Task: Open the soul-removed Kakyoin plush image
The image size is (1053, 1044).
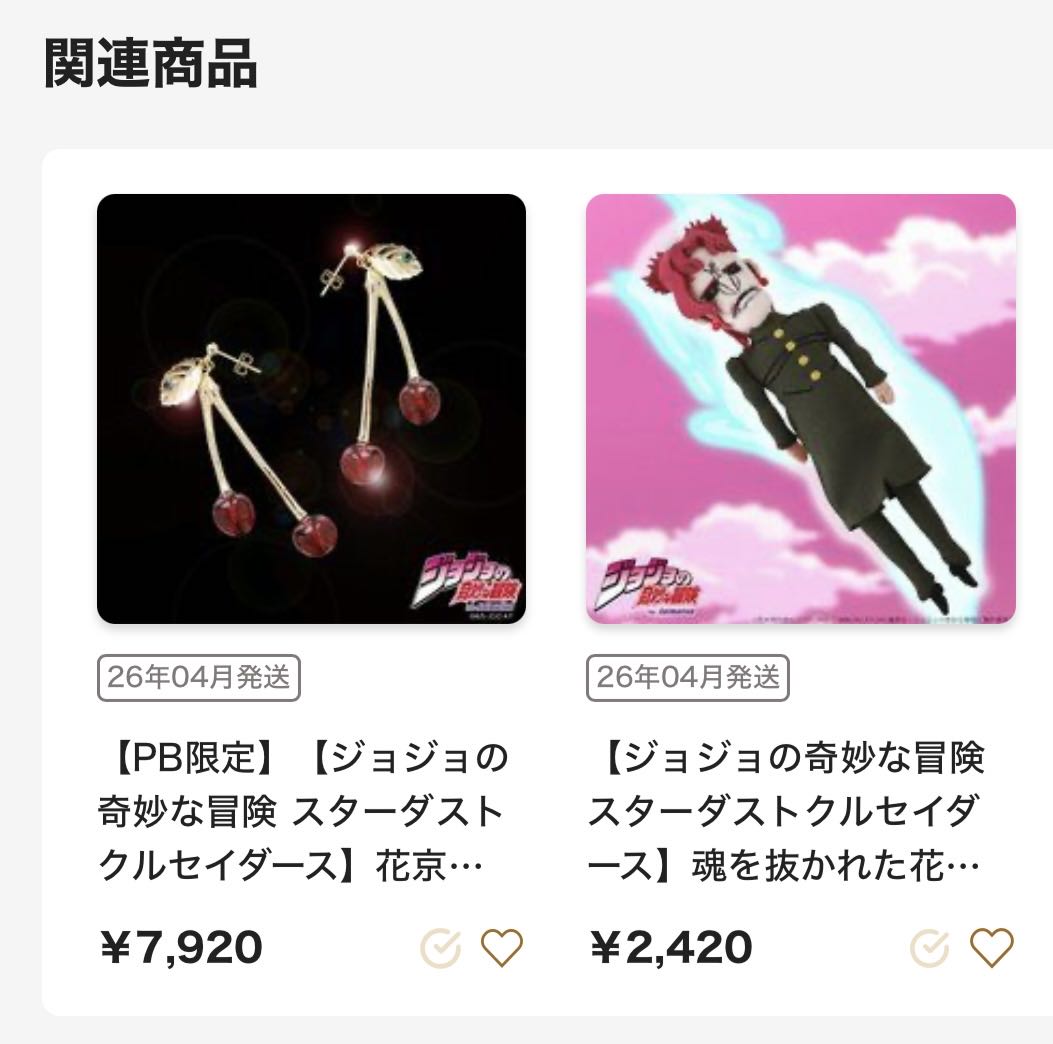Action: (x=800, y=408)
